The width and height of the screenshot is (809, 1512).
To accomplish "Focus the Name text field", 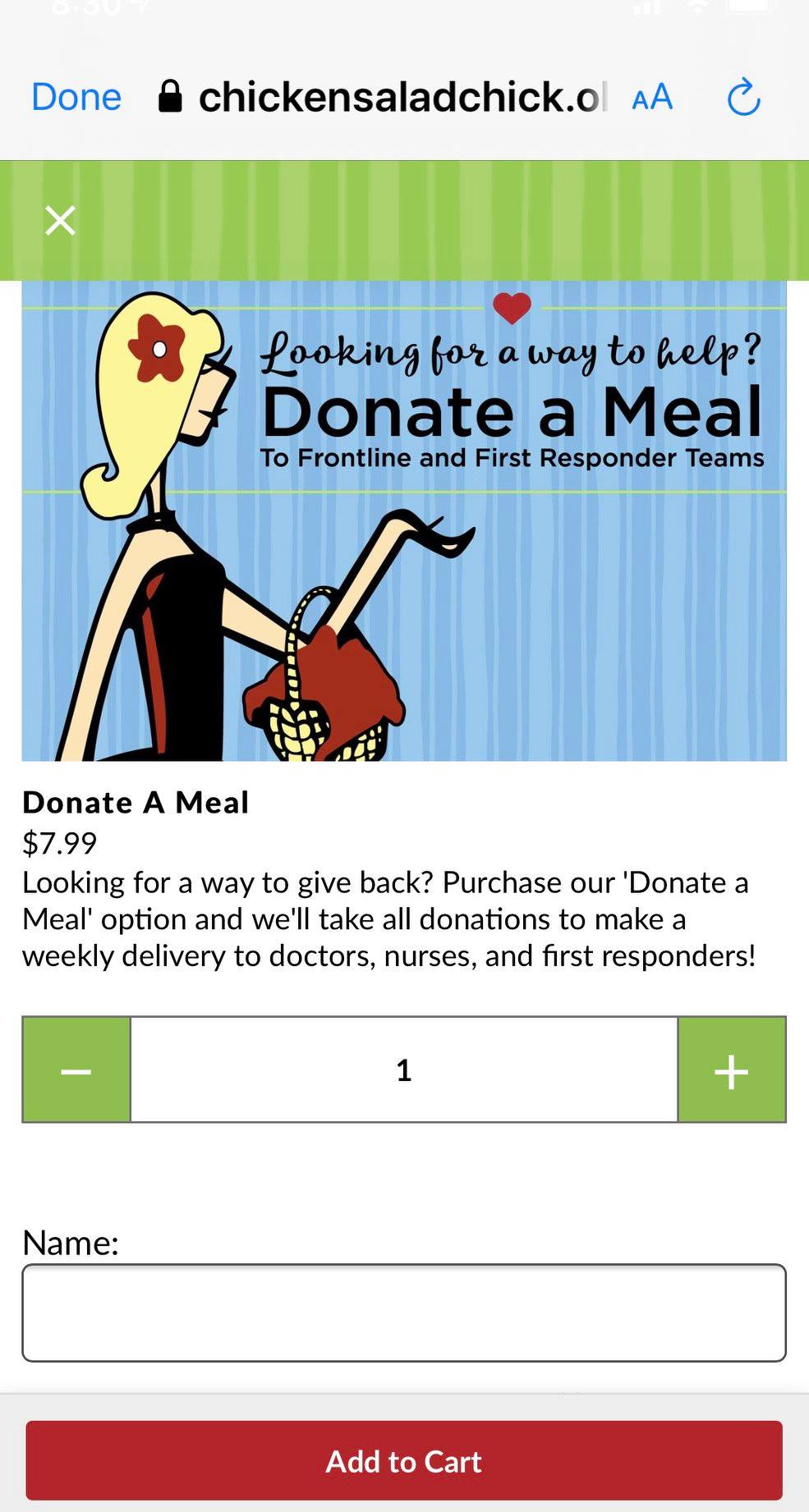I will point(404,1313).
